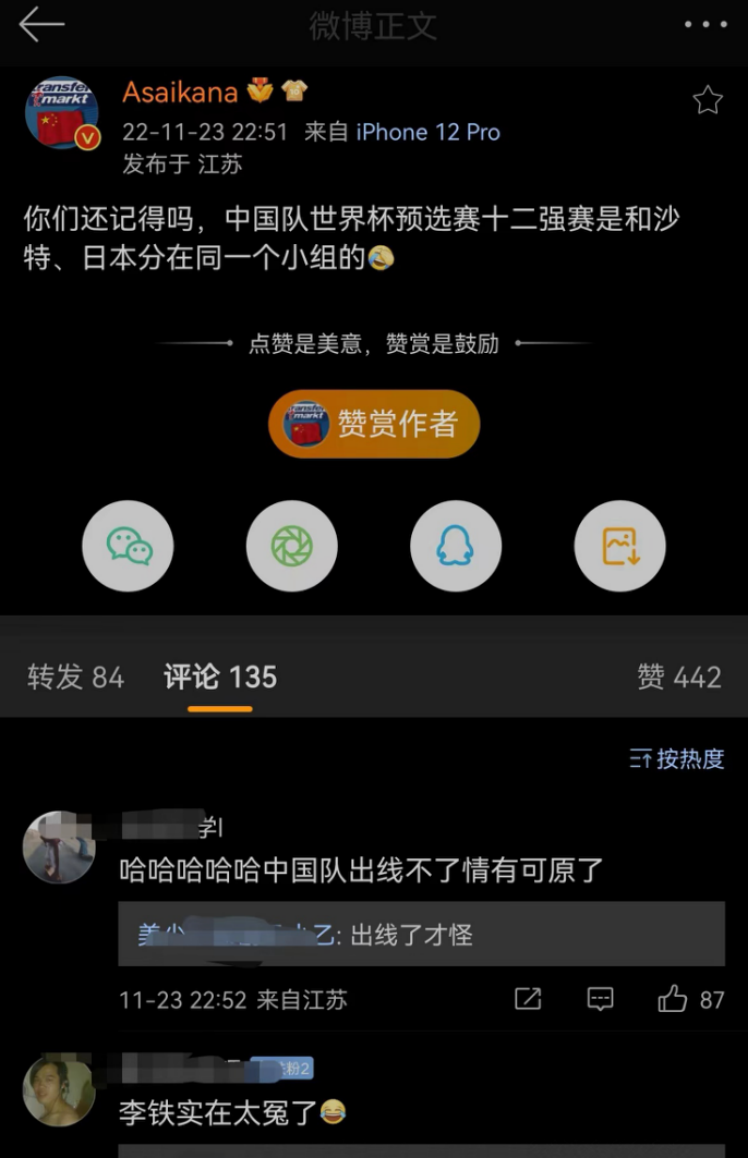Viewport: 748px width, 1159px height.
Task: Open the iPhone 12 Pro source link
Action: pos(428,132)
